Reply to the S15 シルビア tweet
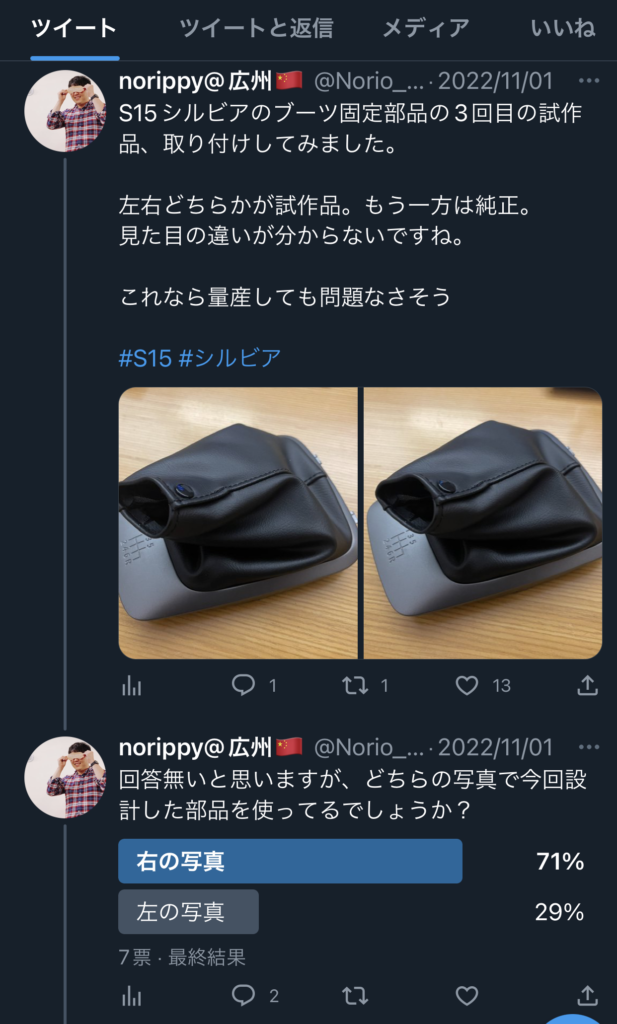The width and height of the screenshot is (617, 1024). (244, 685)
